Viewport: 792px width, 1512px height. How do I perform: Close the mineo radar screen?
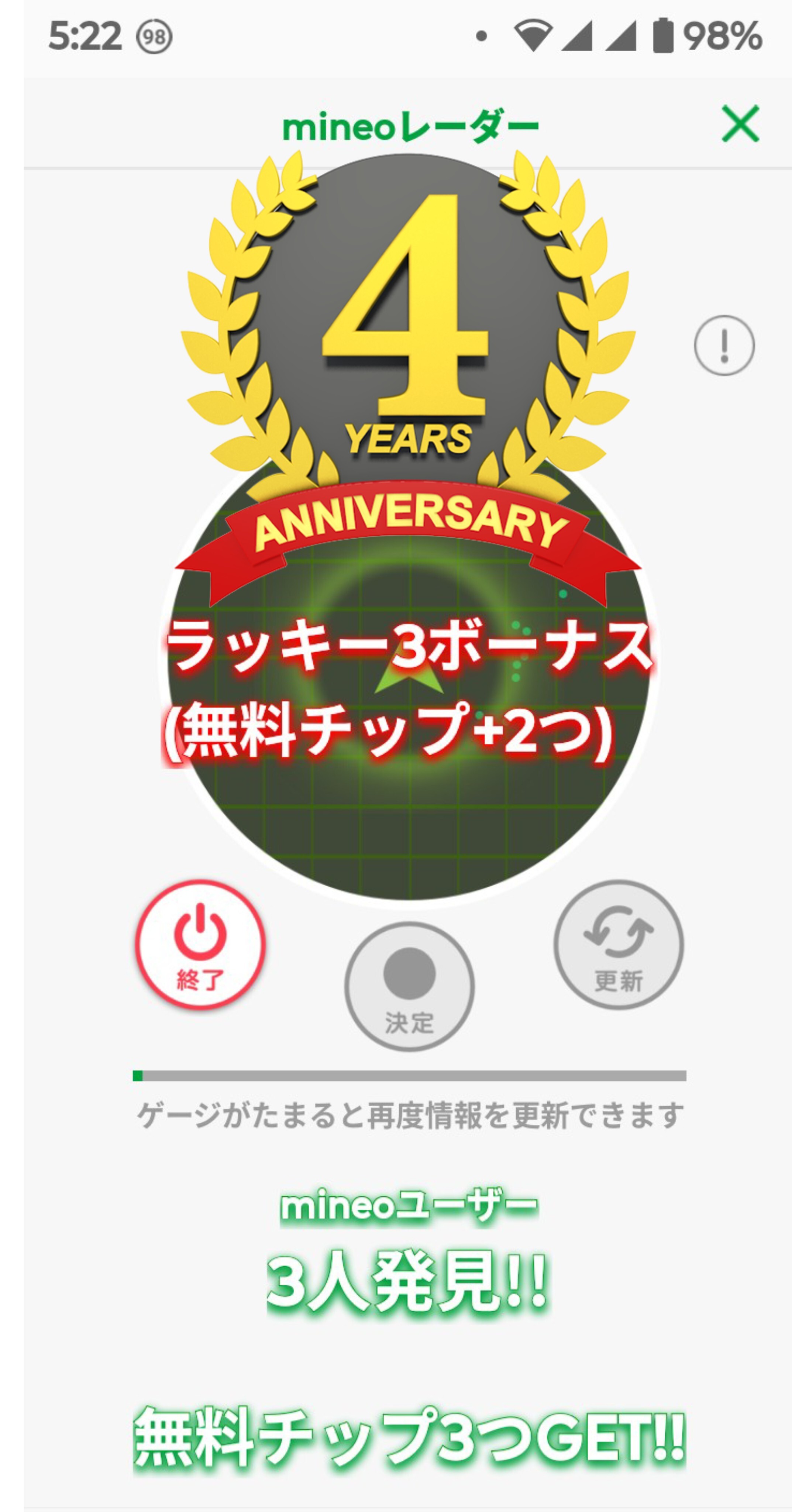click(740, 124)
